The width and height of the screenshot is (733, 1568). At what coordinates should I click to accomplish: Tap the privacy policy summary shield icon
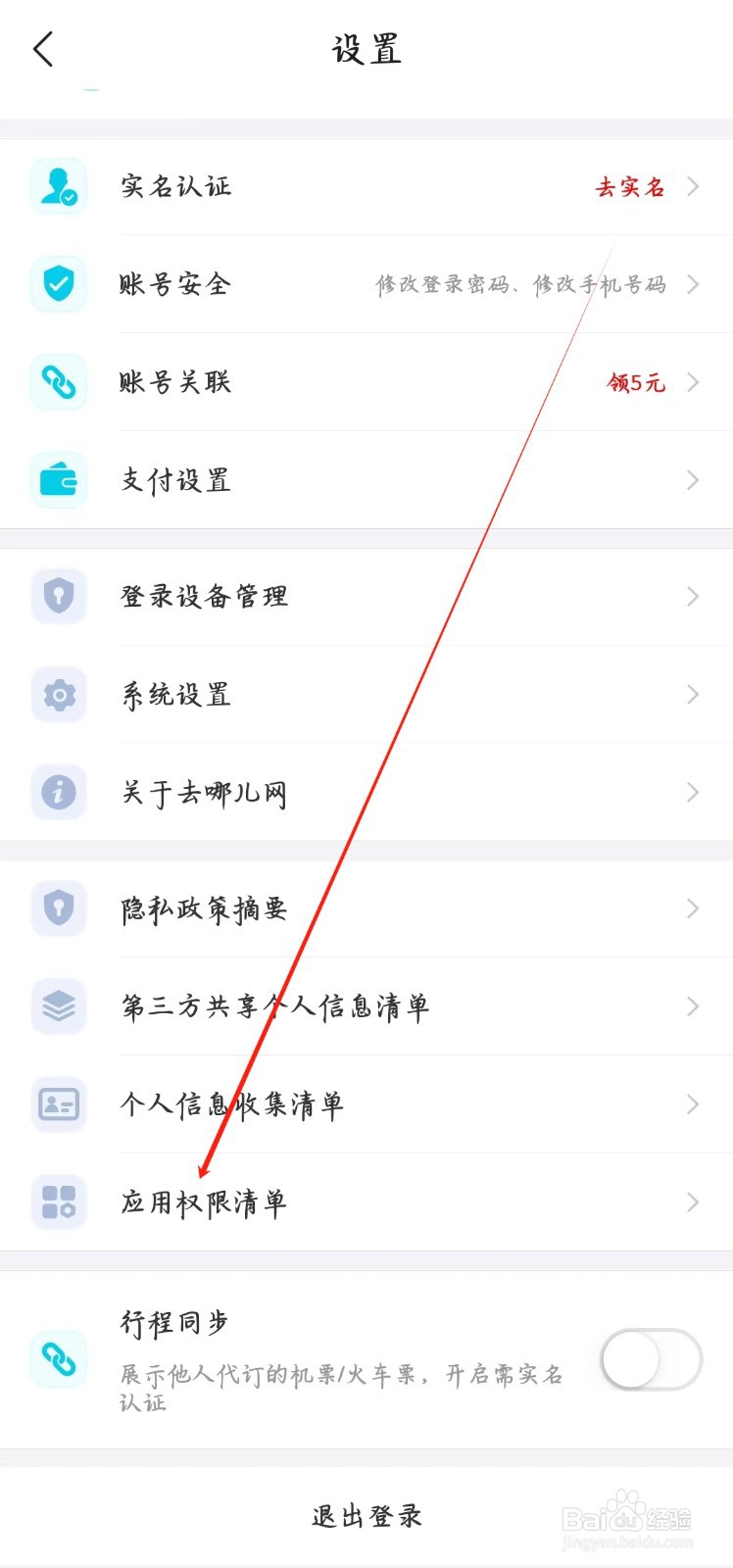click(59, 907)
